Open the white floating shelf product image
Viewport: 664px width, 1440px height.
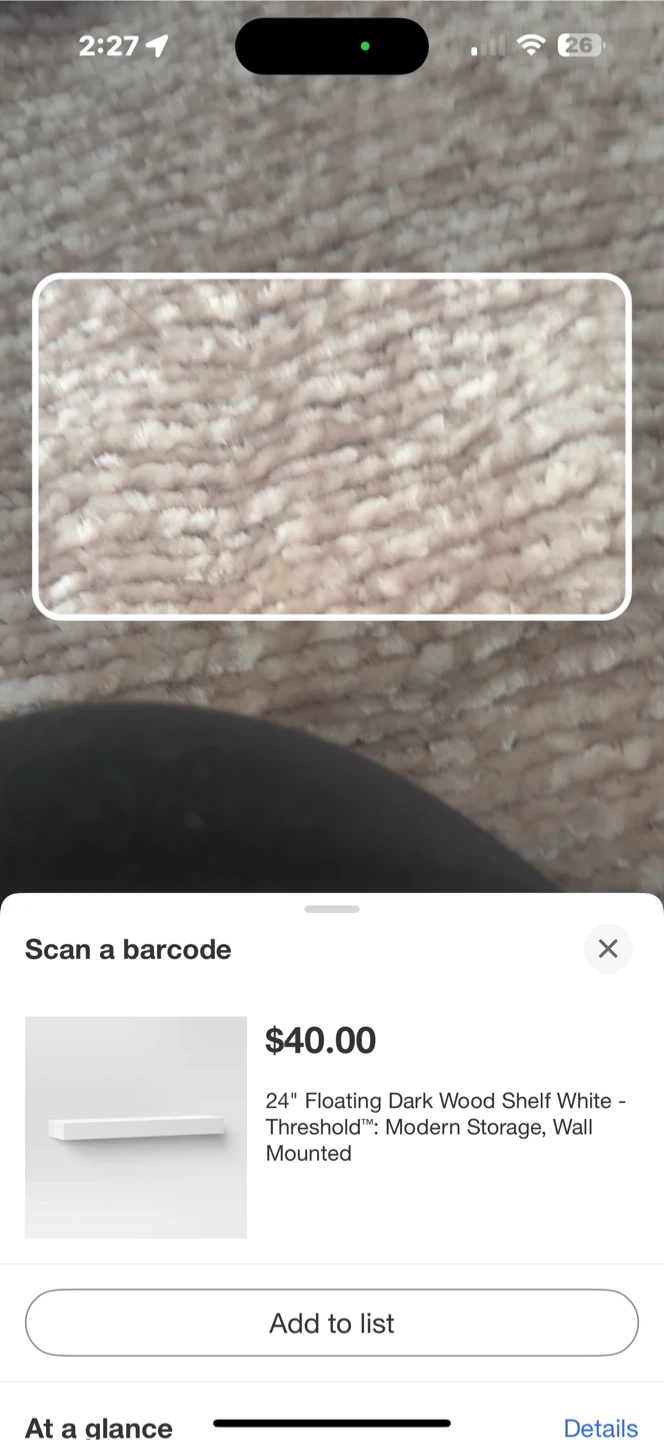pos(136,1127)
